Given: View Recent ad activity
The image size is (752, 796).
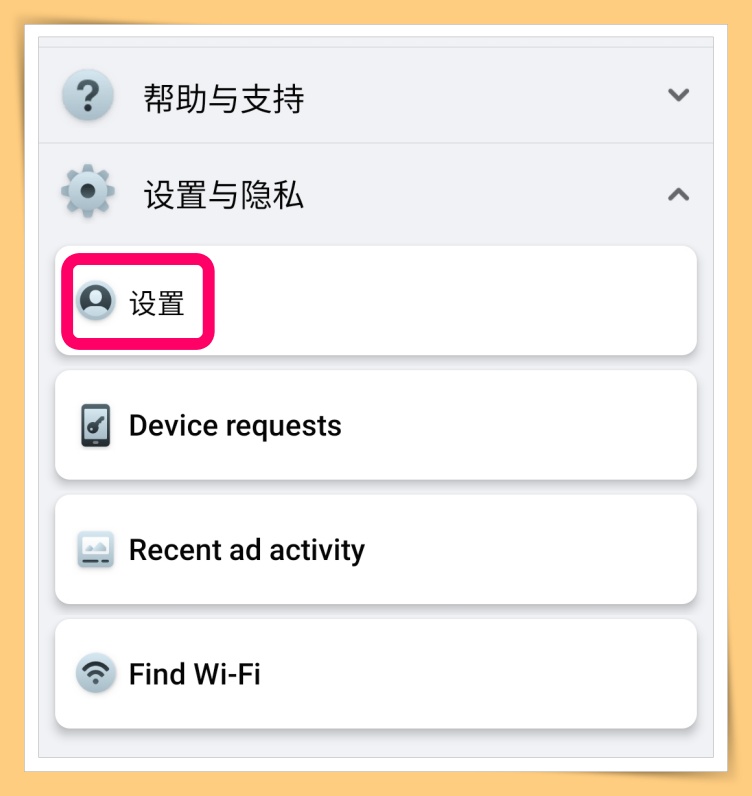Looking at the screenshot, I should 375,550.
